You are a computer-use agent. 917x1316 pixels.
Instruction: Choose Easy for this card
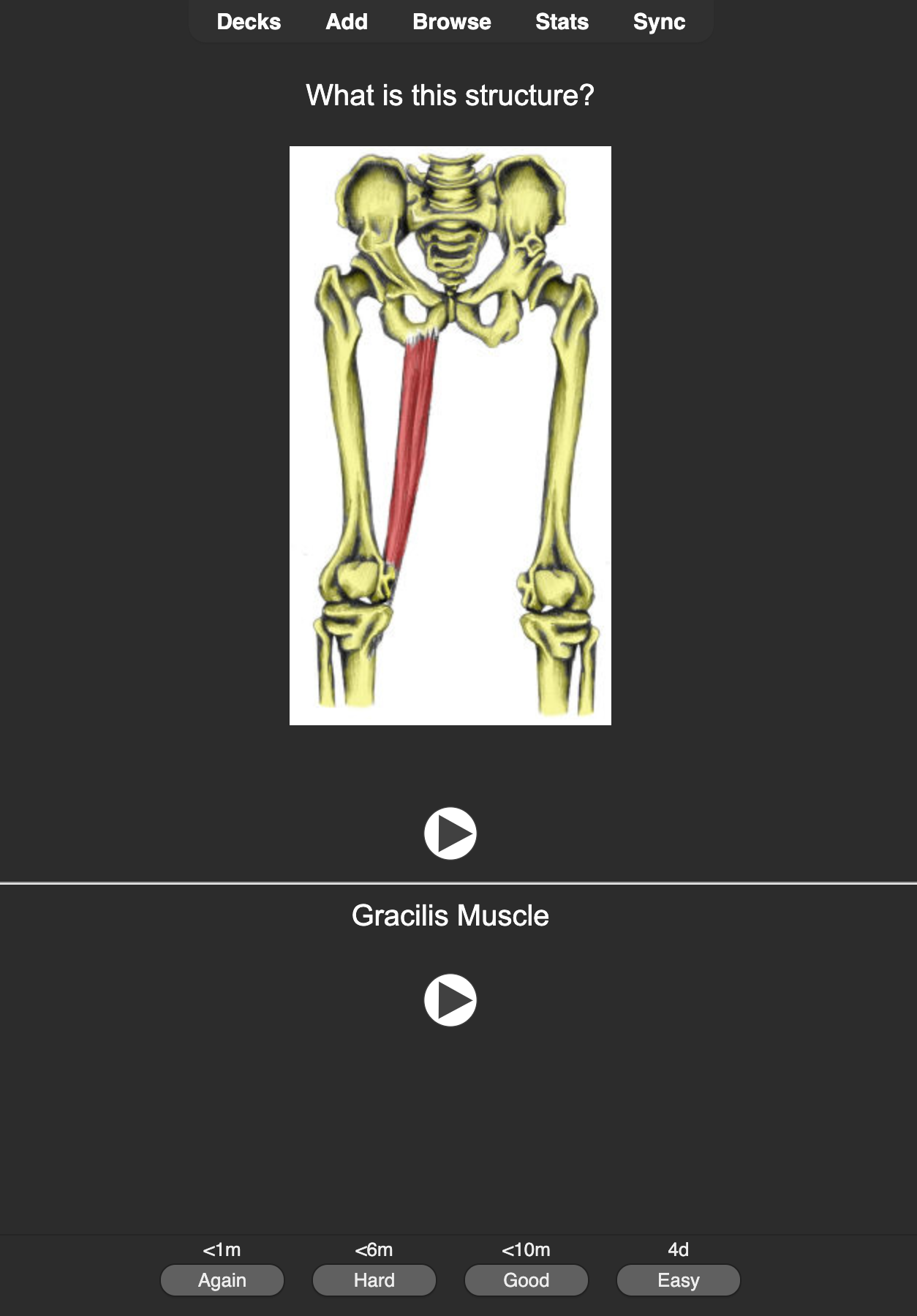pos(679,1280)
